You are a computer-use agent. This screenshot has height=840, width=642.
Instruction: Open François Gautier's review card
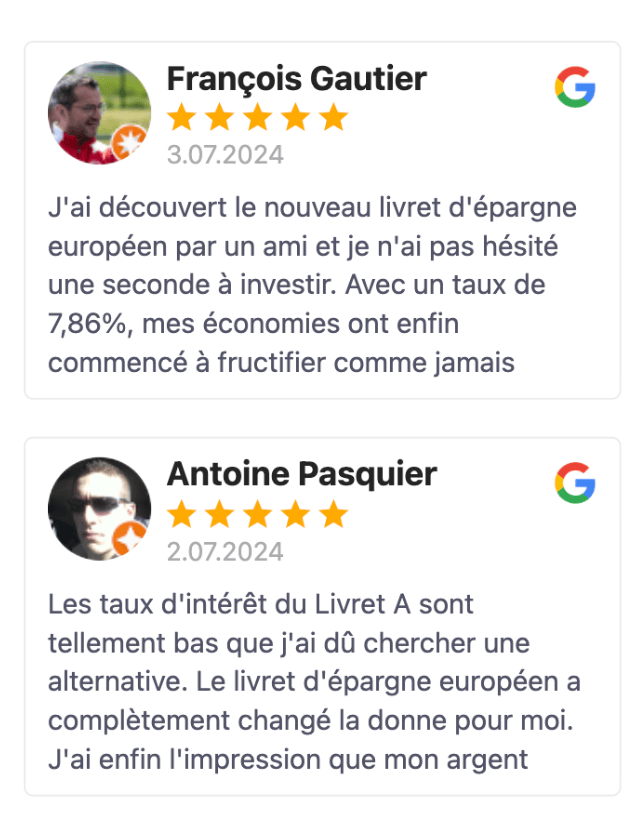tap(322, 220)
